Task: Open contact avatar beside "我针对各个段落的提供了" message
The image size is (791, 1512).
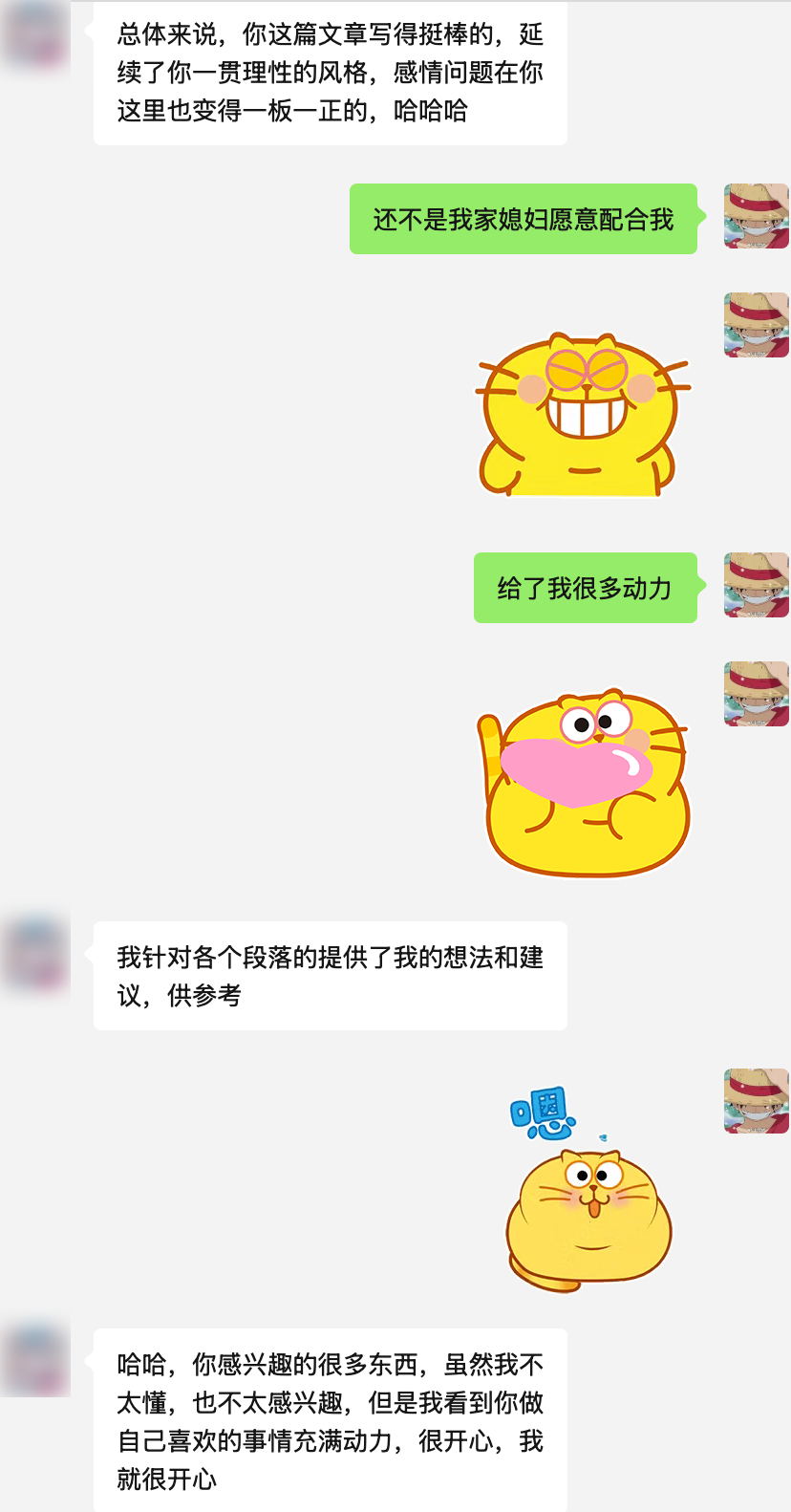Action: coord(36,955)
